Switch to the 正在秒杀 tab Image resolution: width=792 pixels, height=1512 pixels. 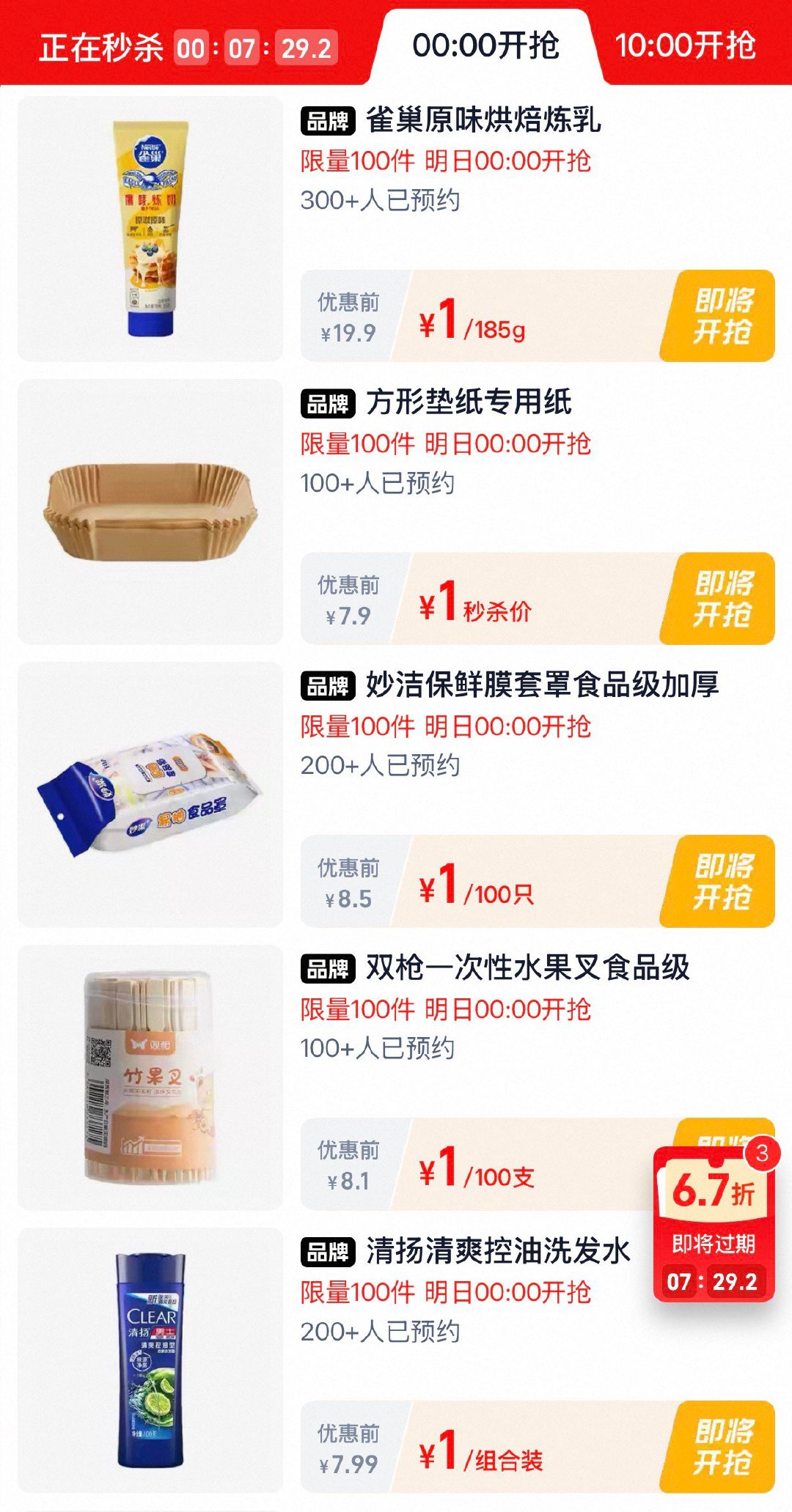[101, 48]
